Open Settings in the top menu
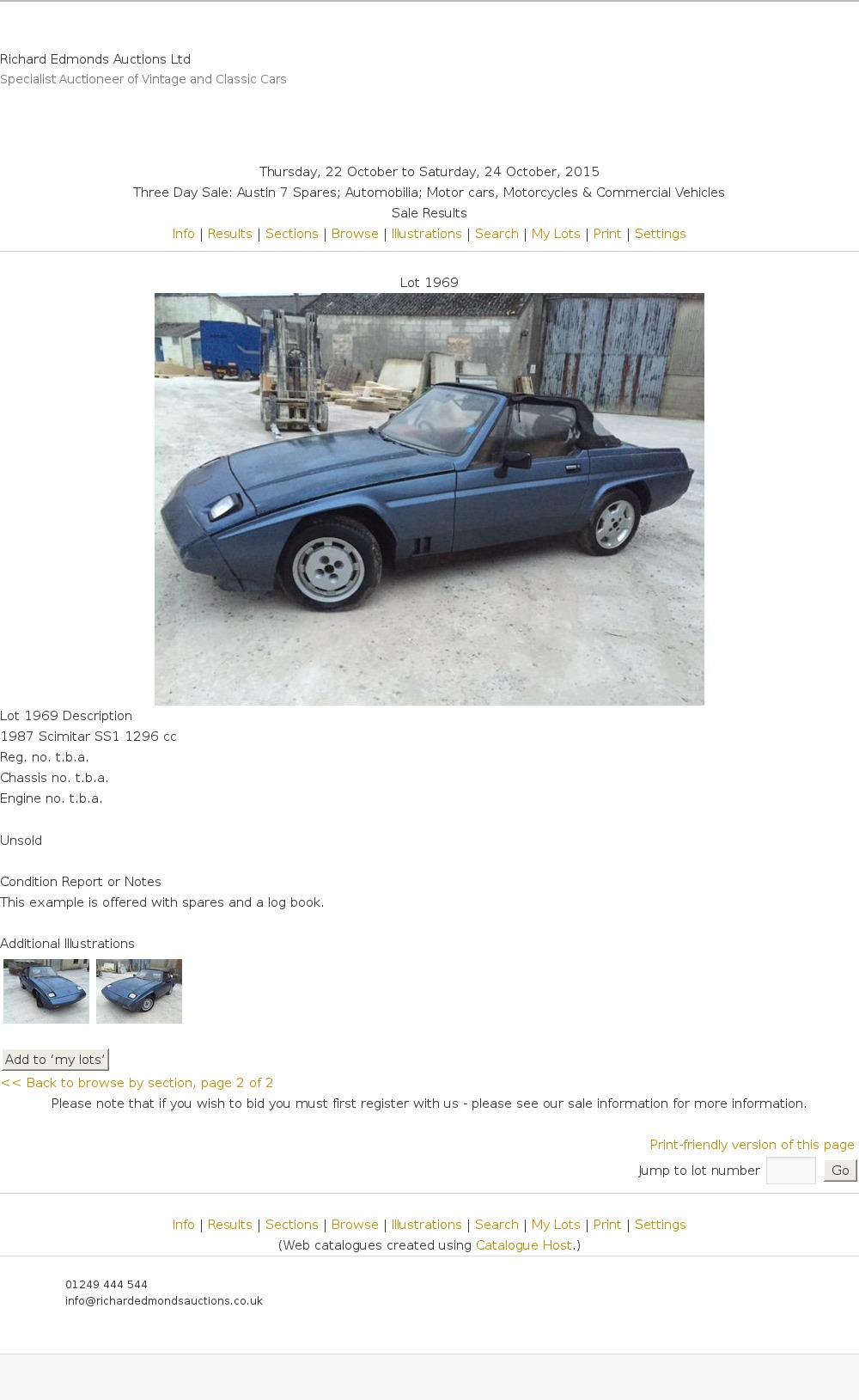This screenshot has height=1400, width=859. 660,234
